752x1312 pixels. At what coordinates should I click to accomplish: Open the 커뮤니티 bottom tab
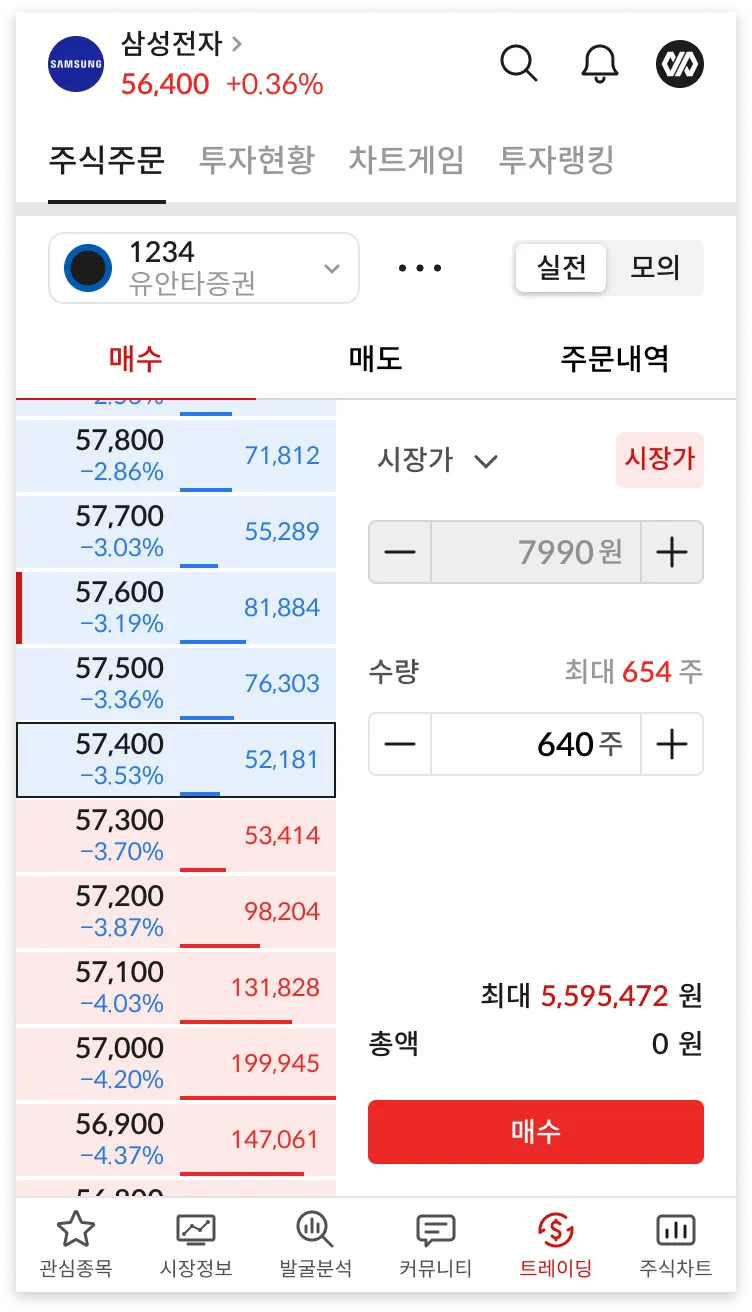tap(436, 1246)
